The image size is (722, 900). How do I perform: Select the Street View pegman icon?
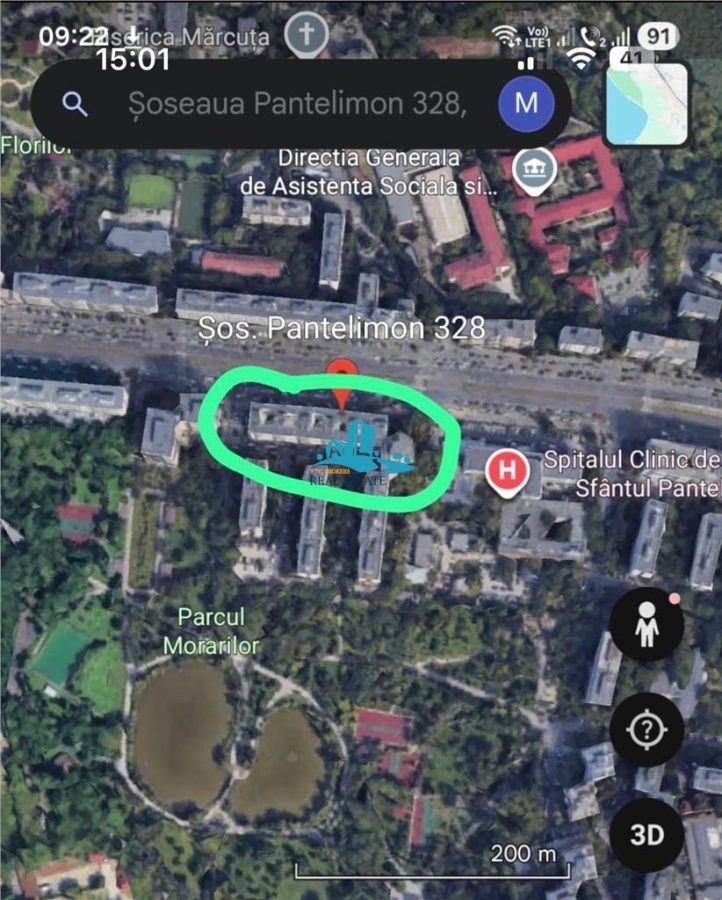click(x=649, y=625)
